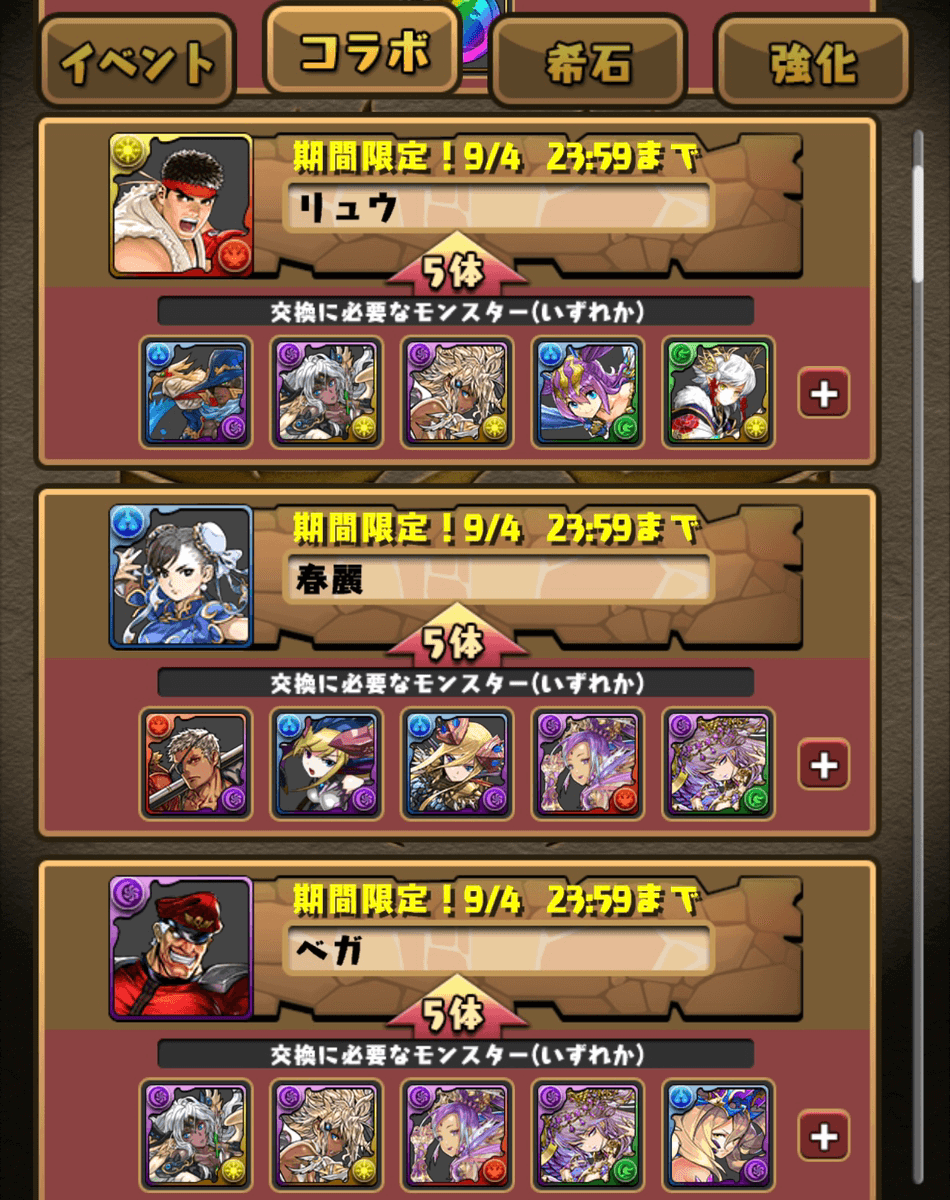View last required monster under ベガ
The image size is (950, 1200).
tap(718, 1133)
